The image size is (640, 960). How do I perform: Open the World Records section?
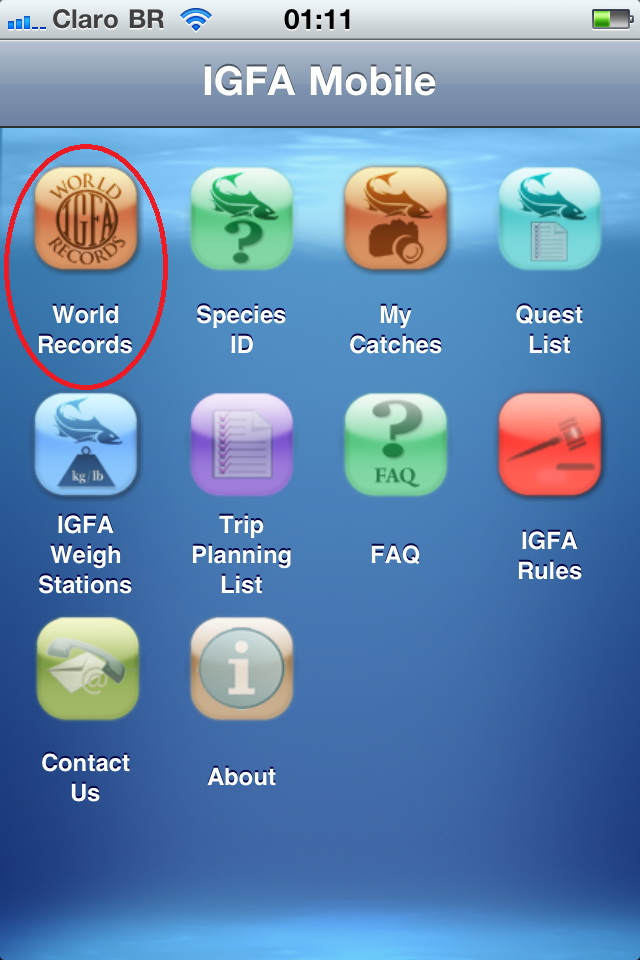(86, 220)
